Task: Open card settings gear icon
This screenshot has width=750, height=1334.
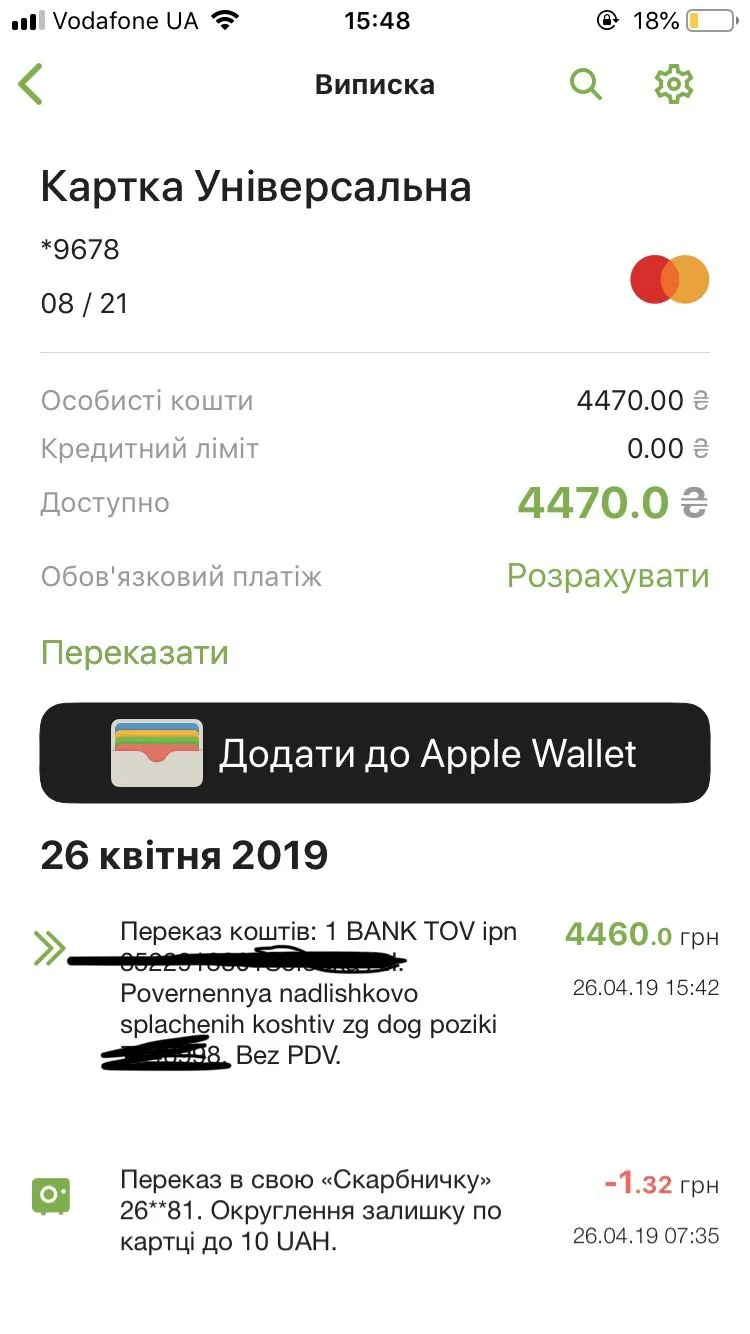Action: [x=673, y=84]
